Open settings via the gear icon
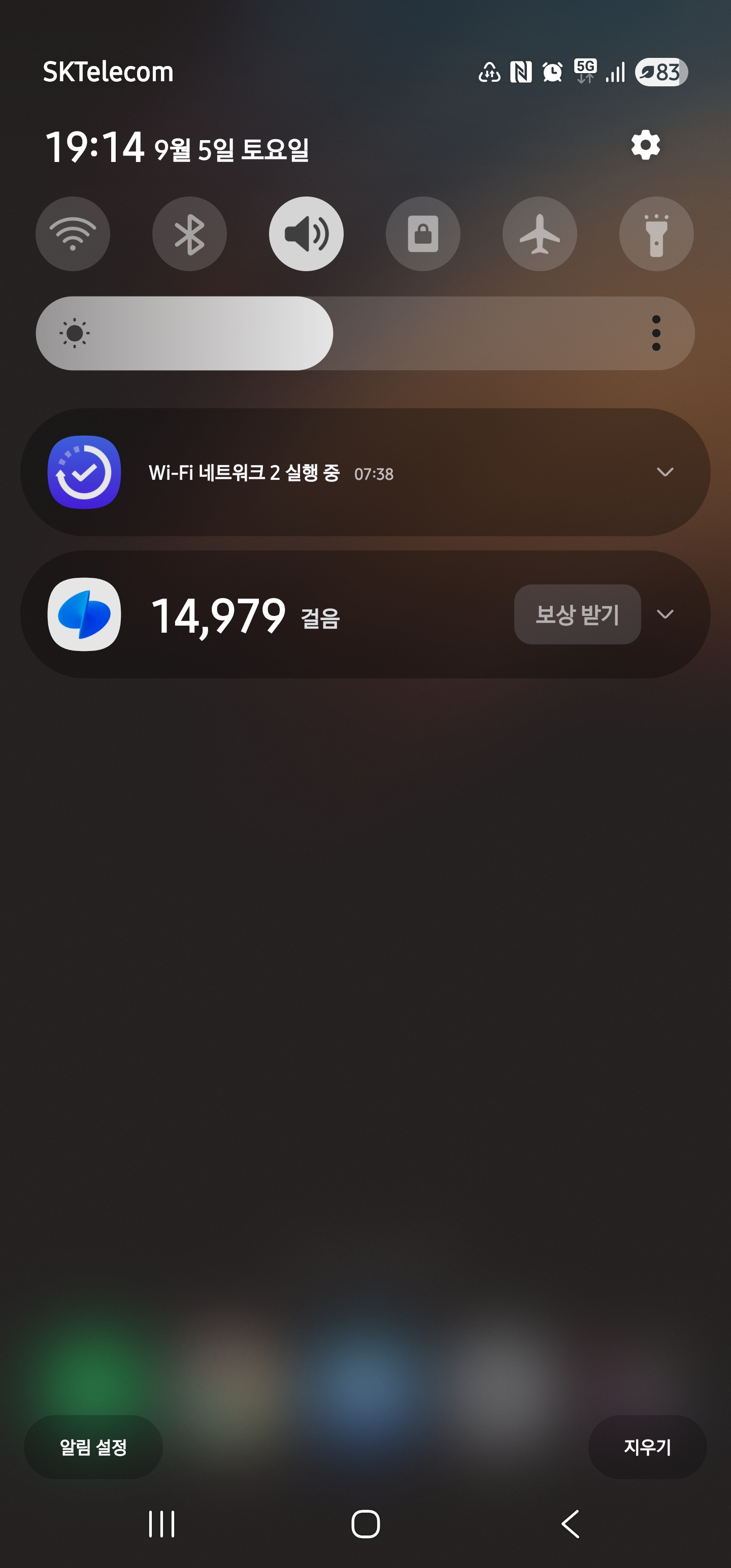 tap(645, 146)
